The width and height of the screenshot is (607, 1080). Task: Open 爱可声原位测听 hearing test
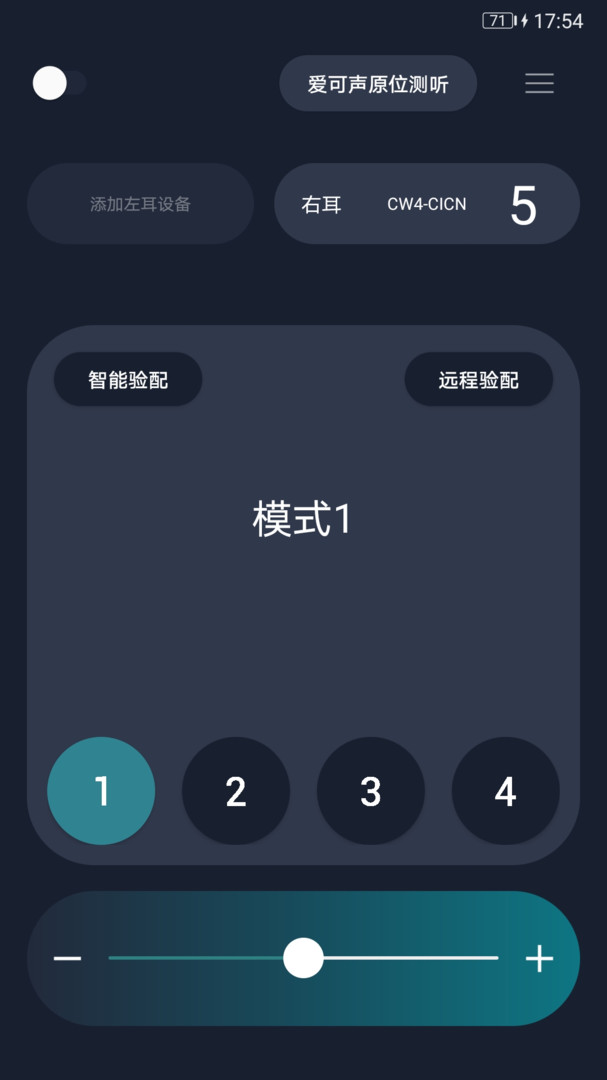(x=378, y=83)
